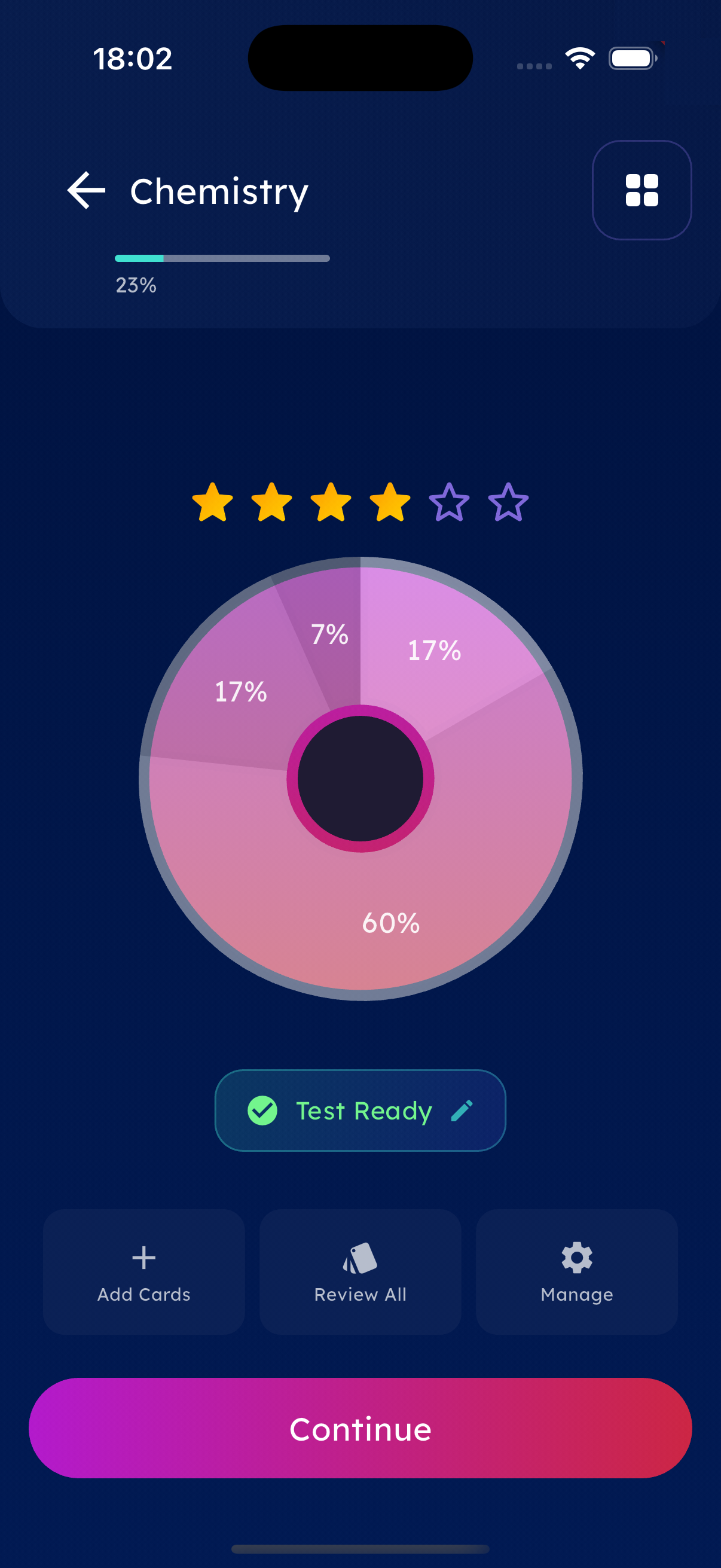Go back from the Chemistry deck
721x1568 pixels.
click(x=85, y=191)
